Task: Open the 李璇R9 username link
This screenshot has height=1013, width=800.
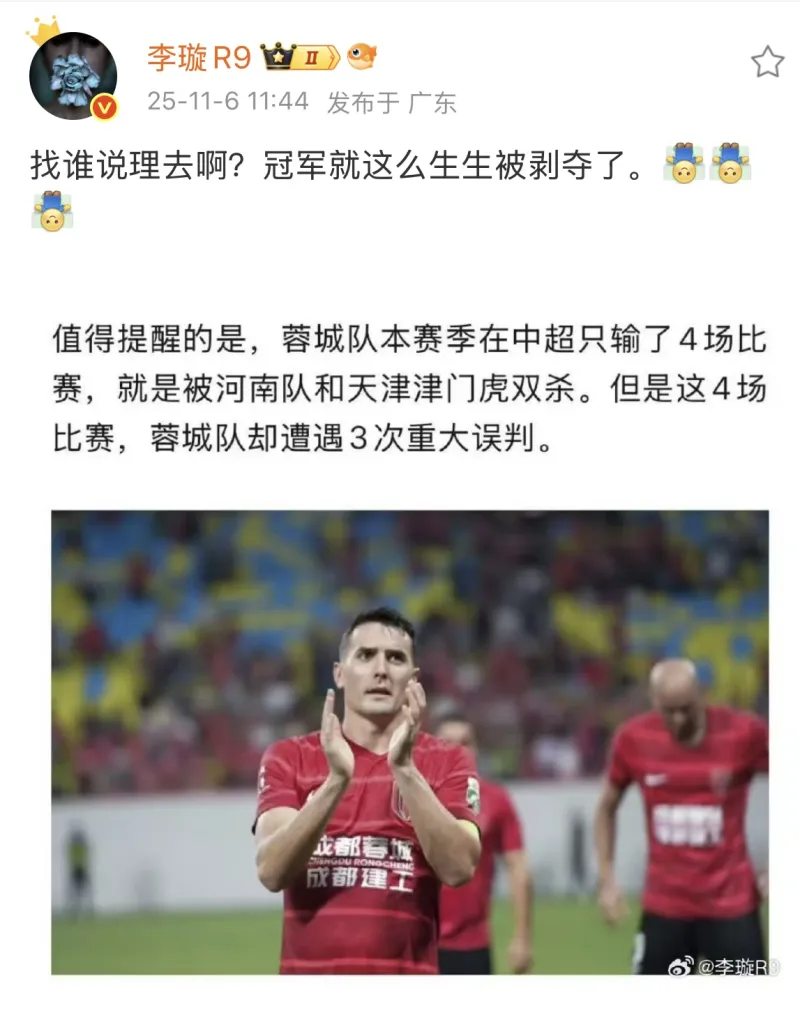Action: coord(199,58)
